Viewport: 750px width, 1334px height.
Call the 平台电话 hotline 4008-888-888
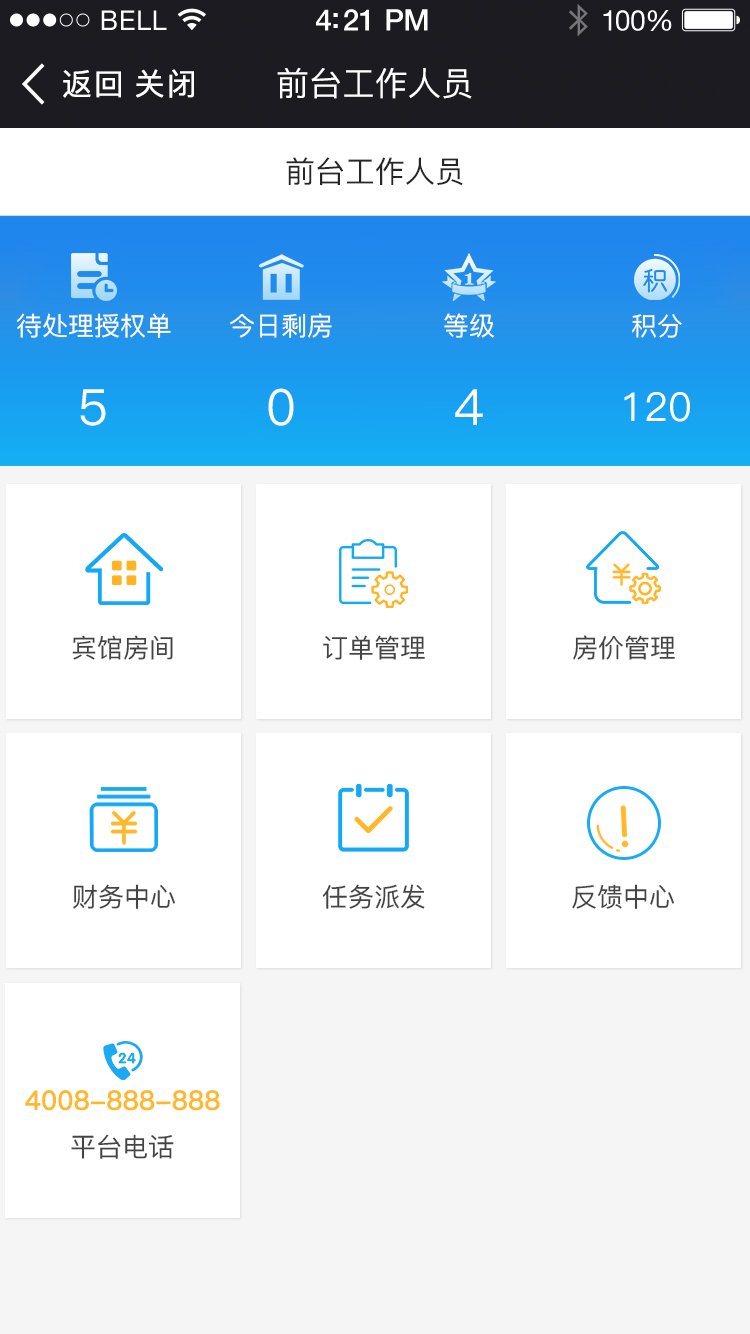[123, 1100]
